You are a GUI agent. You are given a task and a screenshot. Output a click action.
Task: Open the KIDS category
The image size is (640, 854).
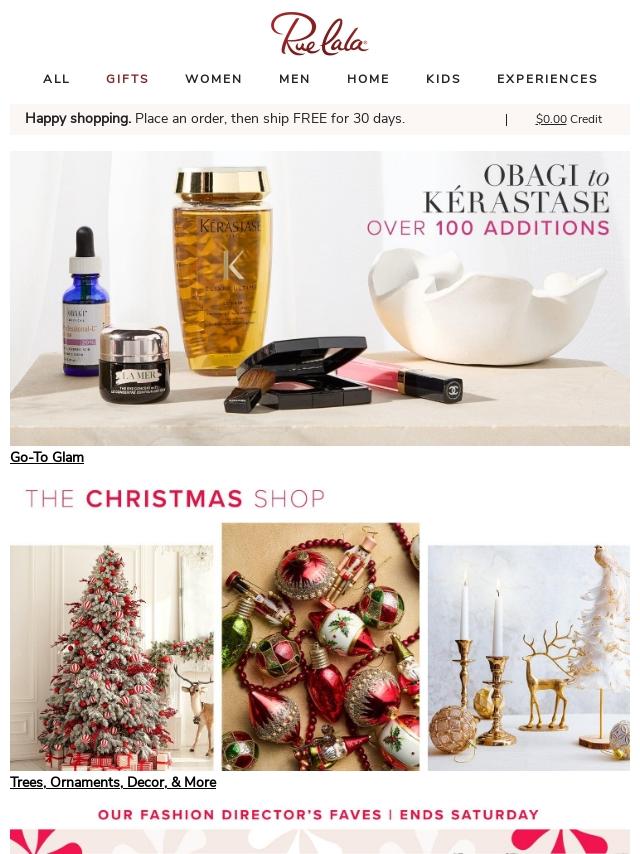click(443, 79)
